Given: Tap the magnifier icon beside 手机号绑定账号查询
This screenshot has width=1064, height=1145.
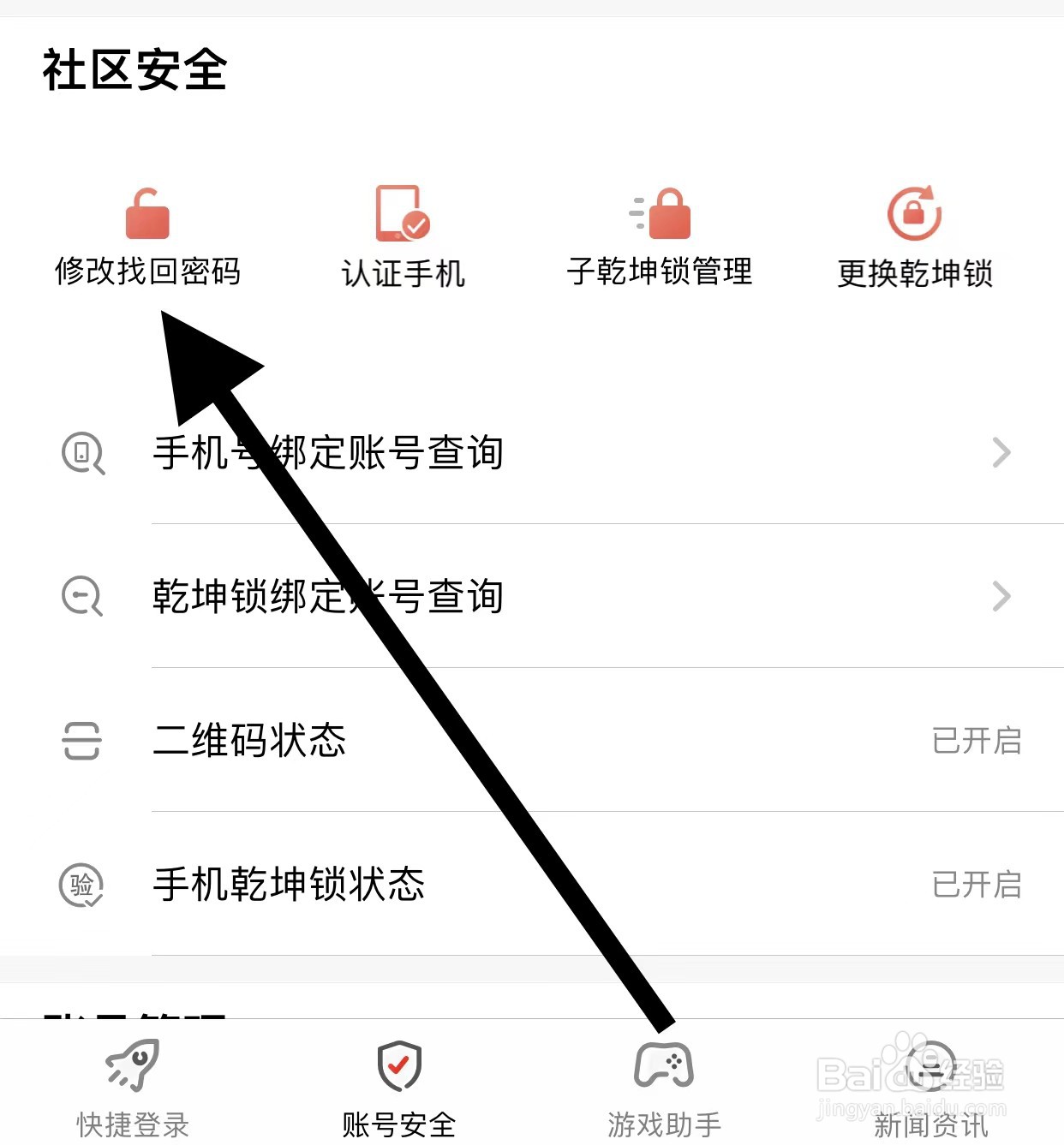Looking at the screenshot, I should pyautogui.click(x=83, y=454).
